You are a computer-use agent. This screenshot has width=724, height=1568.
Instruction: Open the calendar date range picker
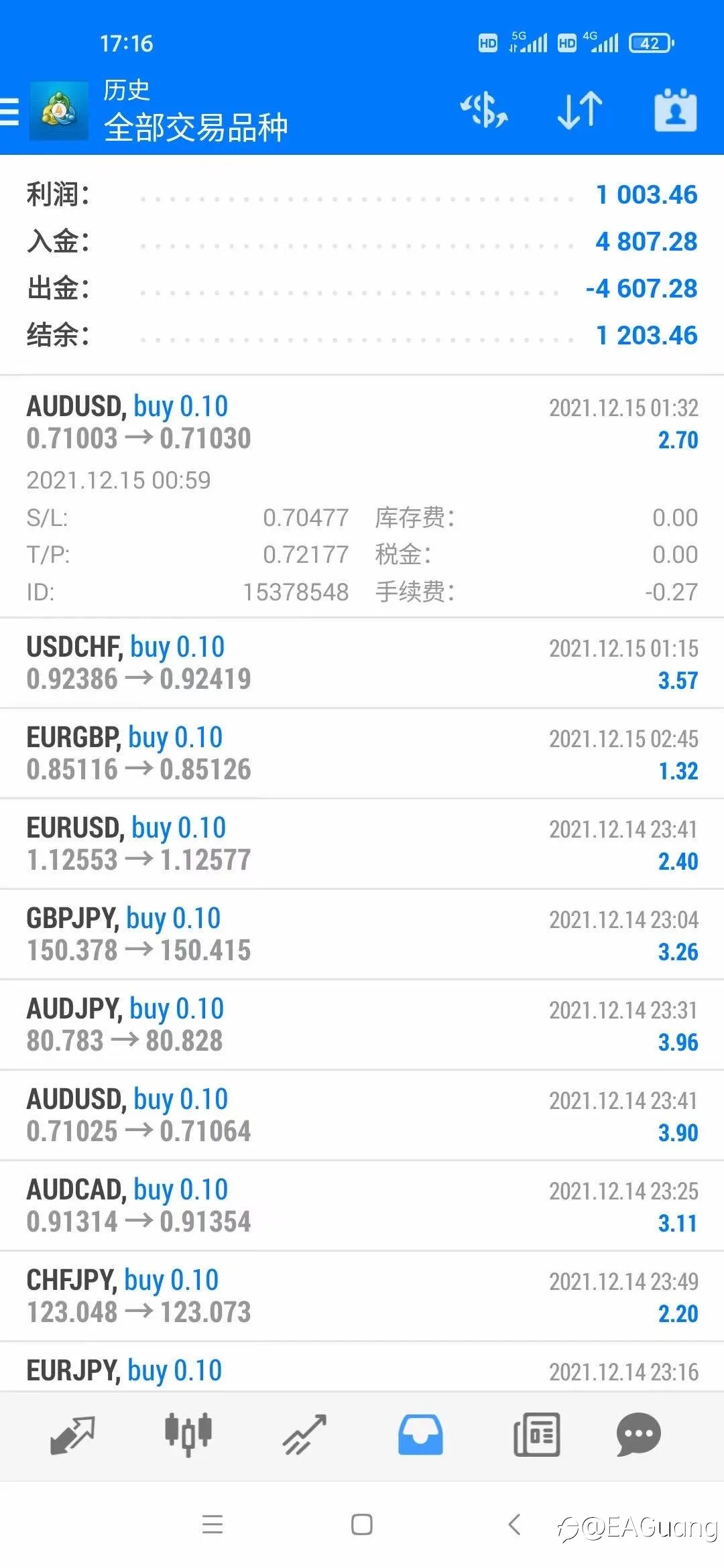(x=675, y=110)
